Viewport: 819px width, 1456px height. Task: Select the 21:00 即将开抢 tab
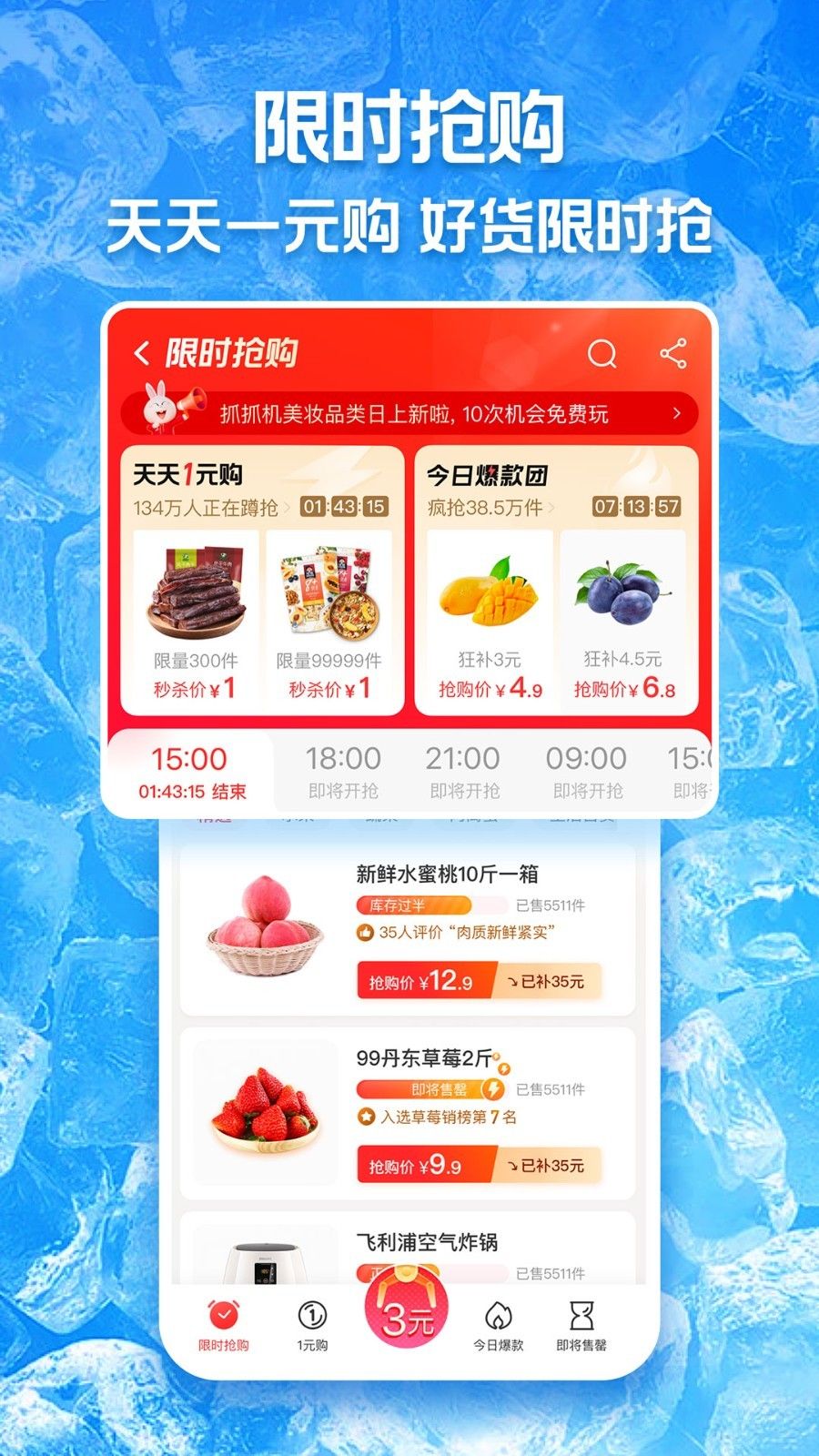pos(465,769)
